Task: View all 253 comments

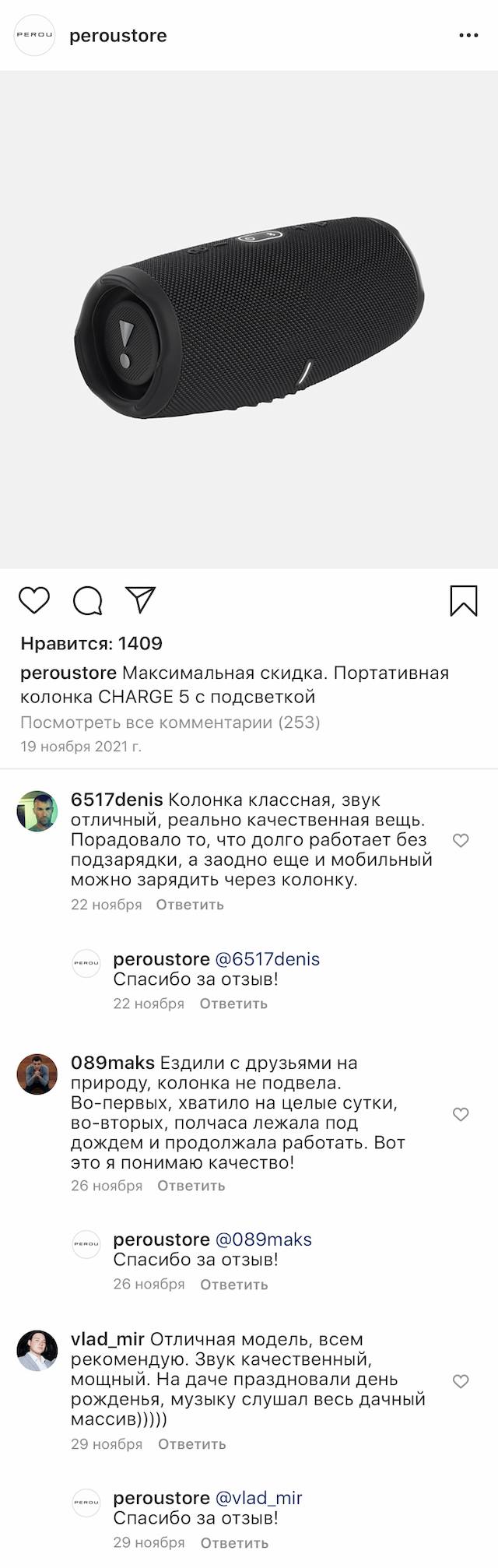Action: click(170, 722)
